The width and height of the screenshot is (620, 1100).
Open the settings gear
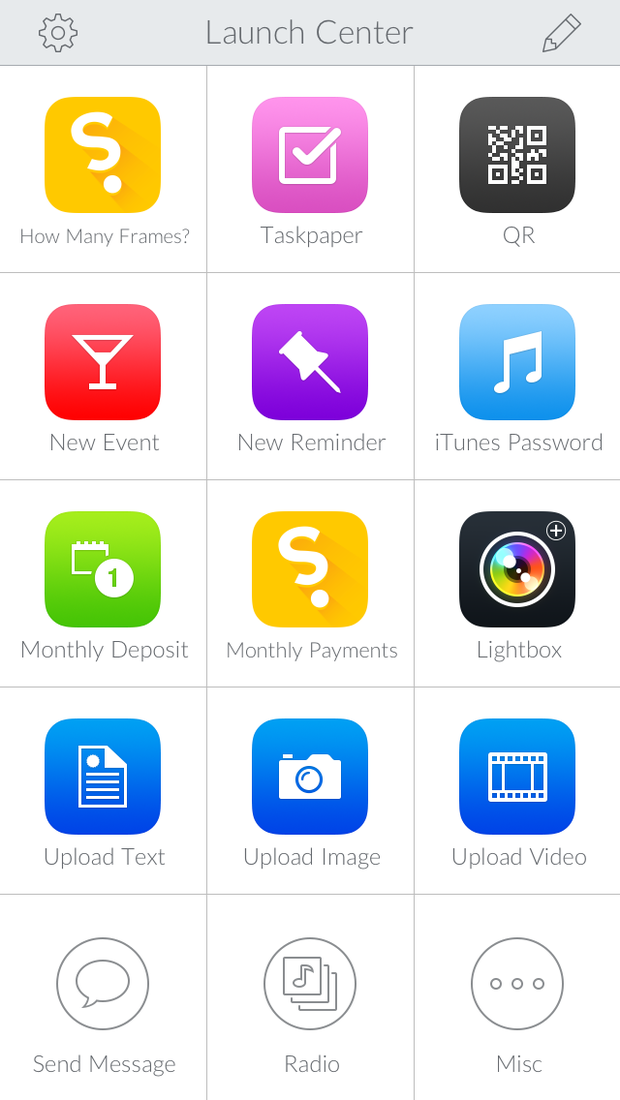pyautogui.click(x=58, y=33)
